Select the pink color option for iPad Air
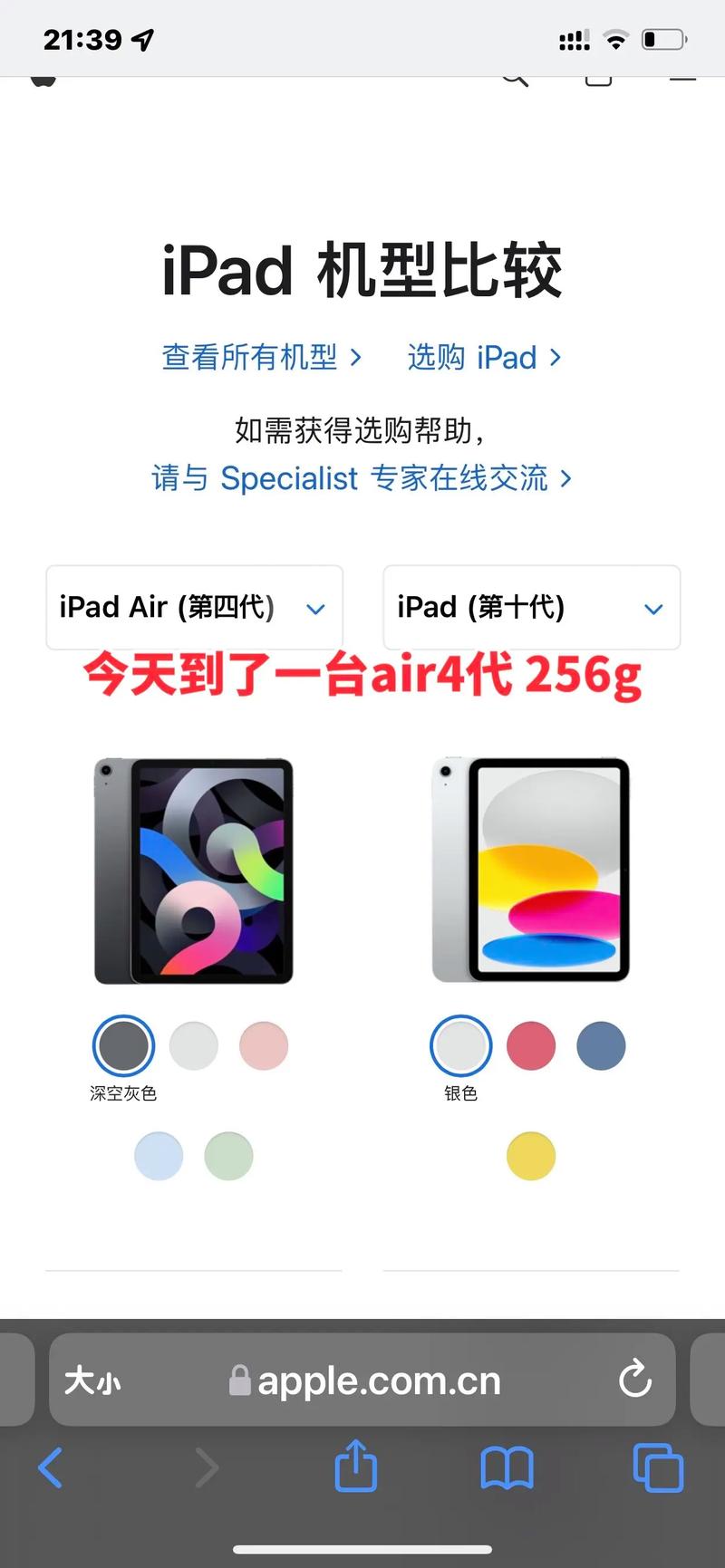This screenshot has height=1568, width=725. (263, 1045)
